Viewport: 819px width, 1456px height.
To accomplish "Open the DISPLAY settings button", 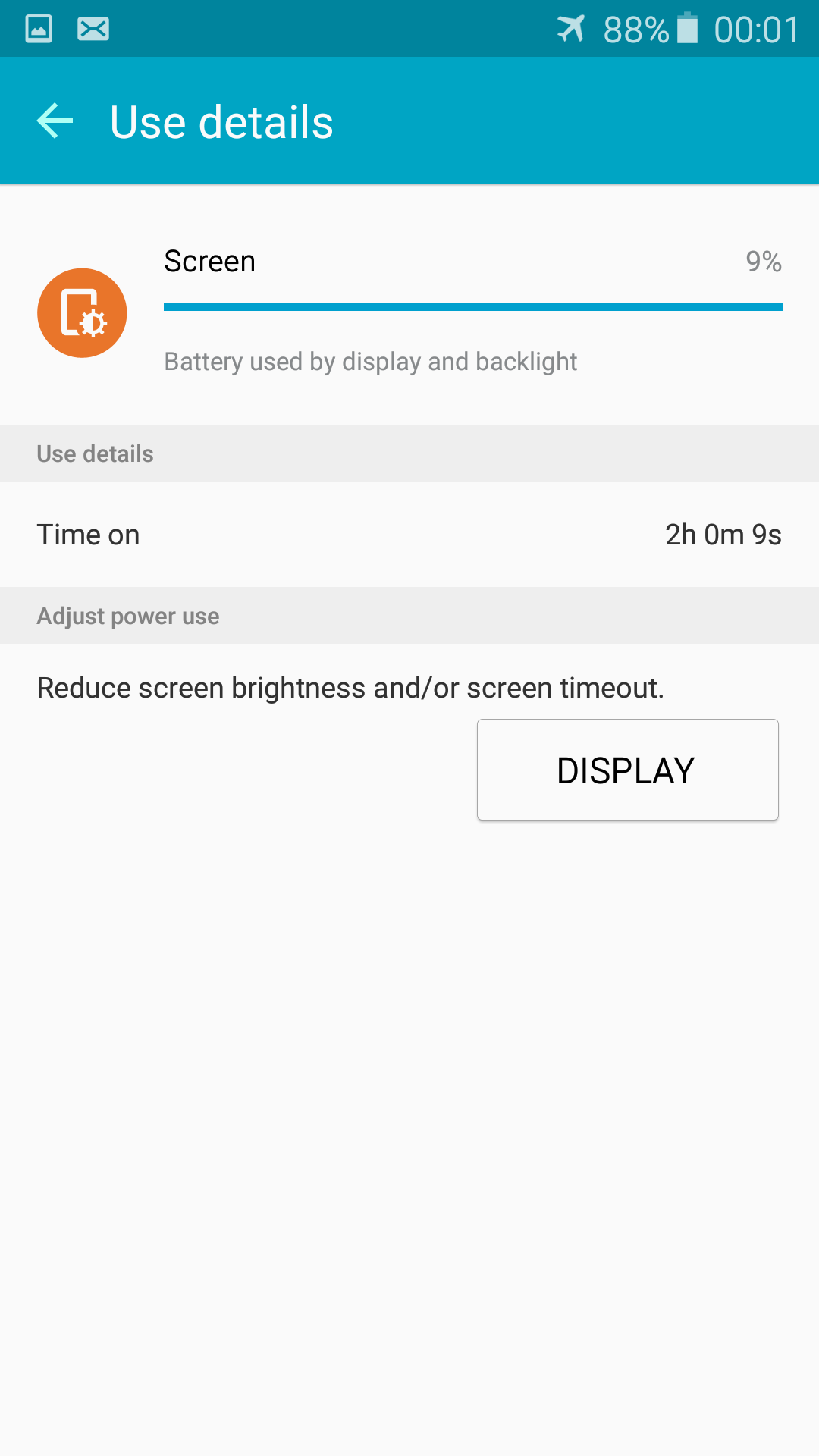I will [627, 770].
